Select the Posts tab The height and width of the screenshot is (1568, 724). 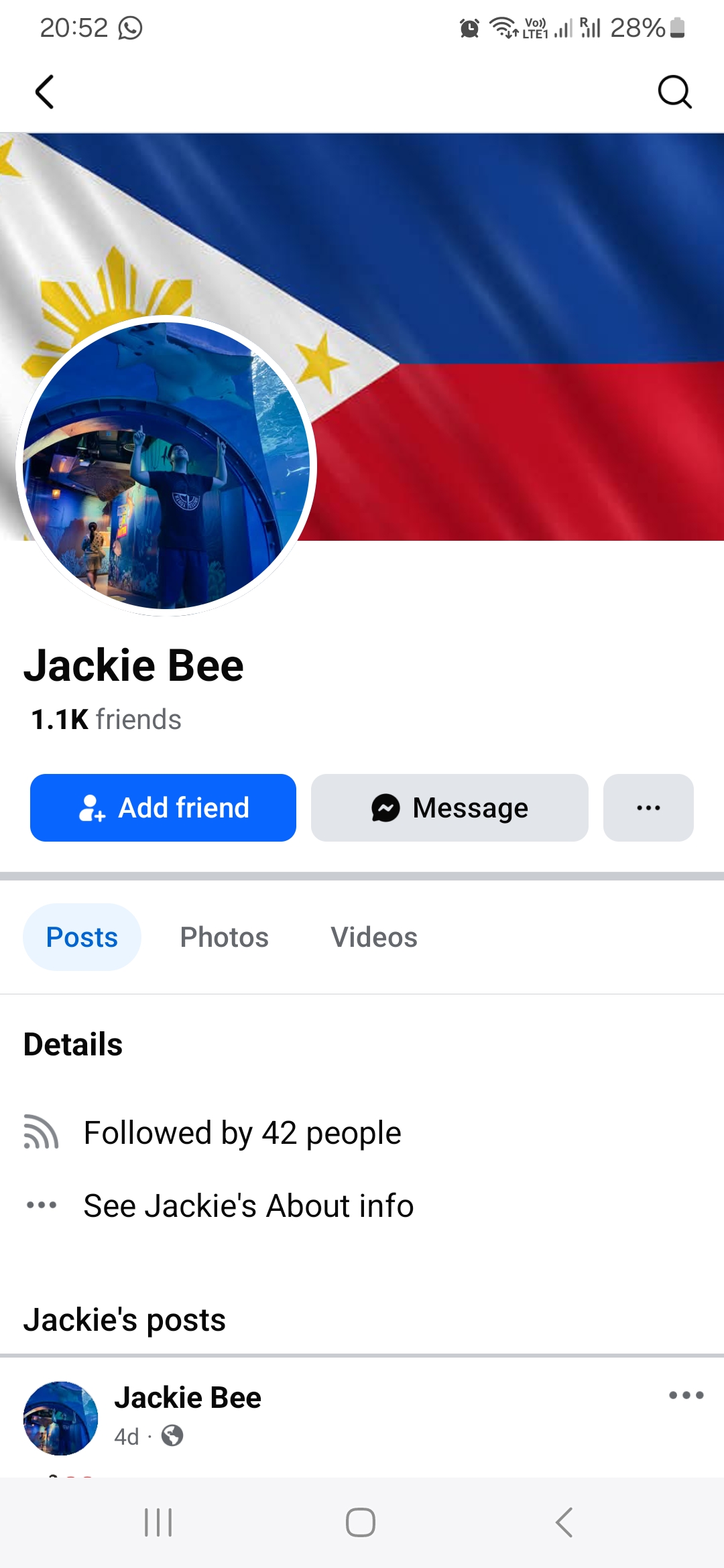point(82,937)
